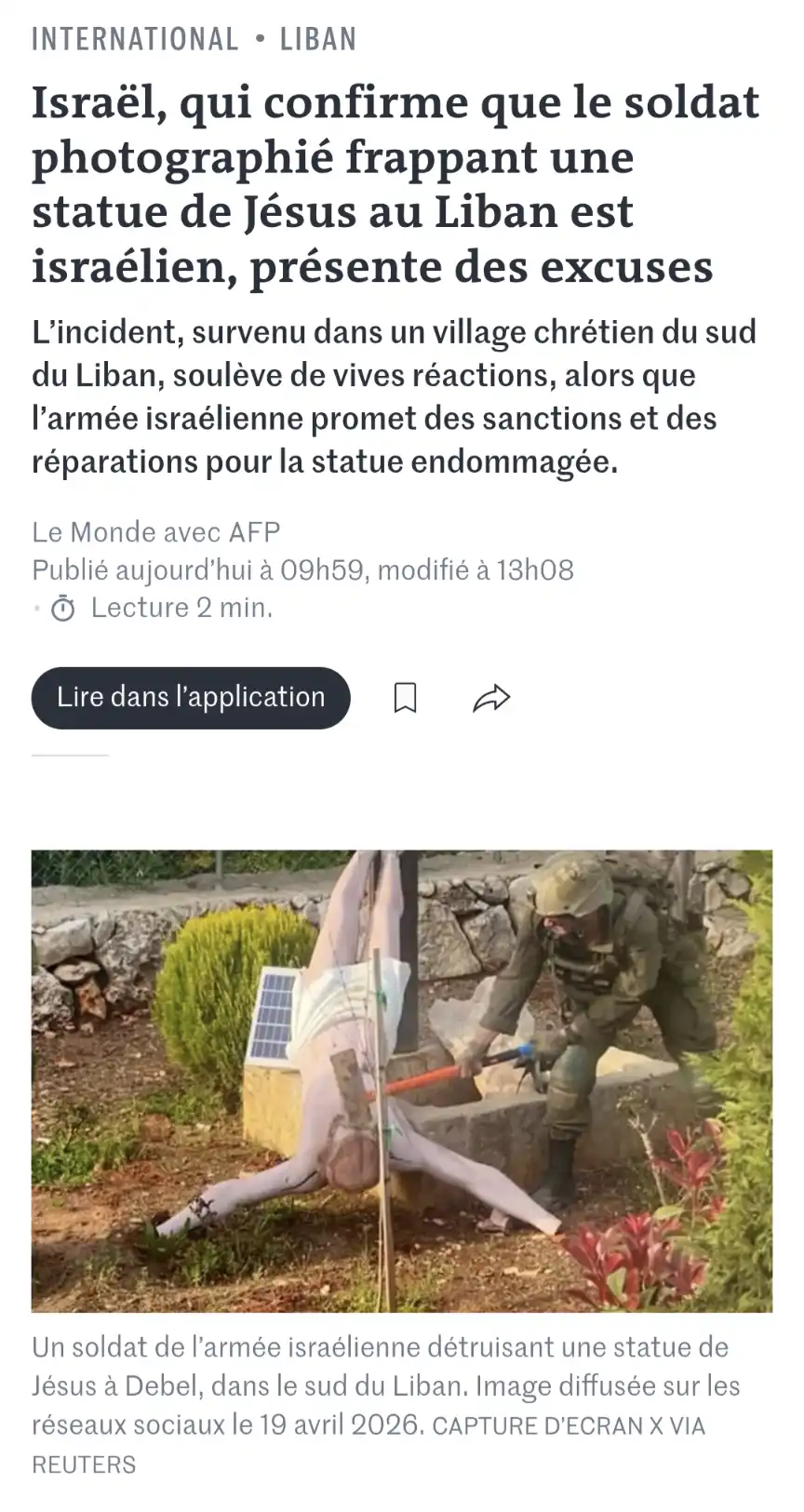The image size is (804, 1512).
Task: Open the share icon next to bookmark
Action: (490, 696)
